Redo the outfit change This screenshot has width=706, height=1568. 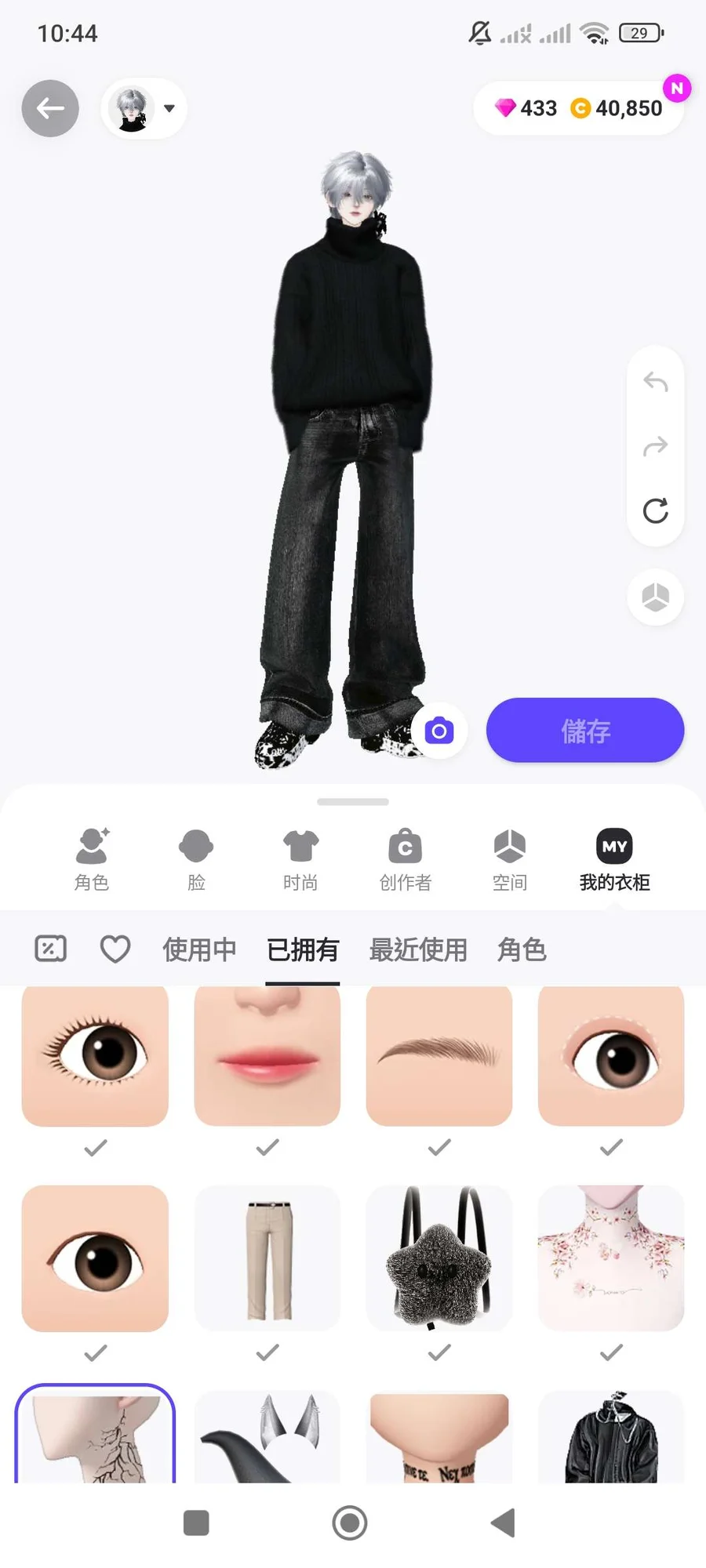[655, 446]
